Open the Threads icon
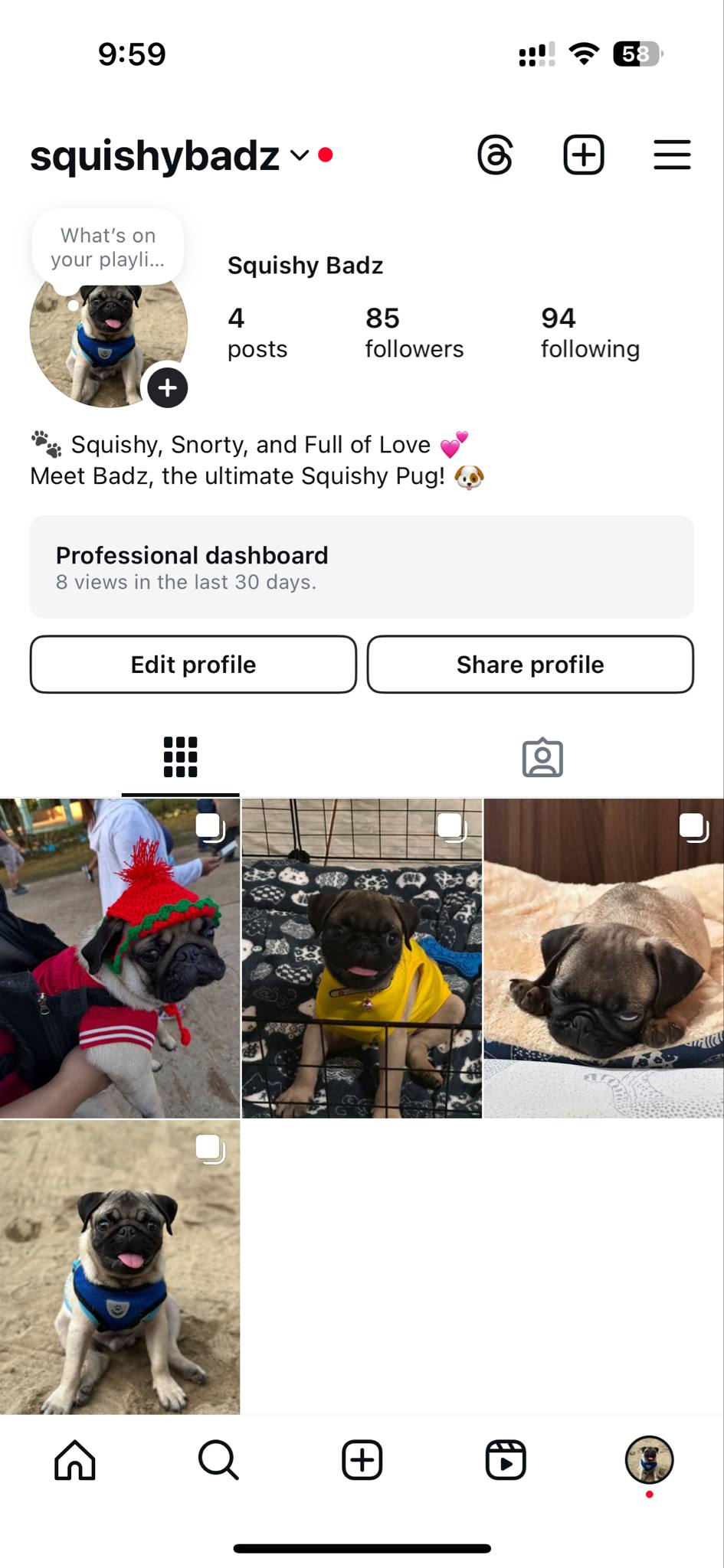 [x=495, y=155]
